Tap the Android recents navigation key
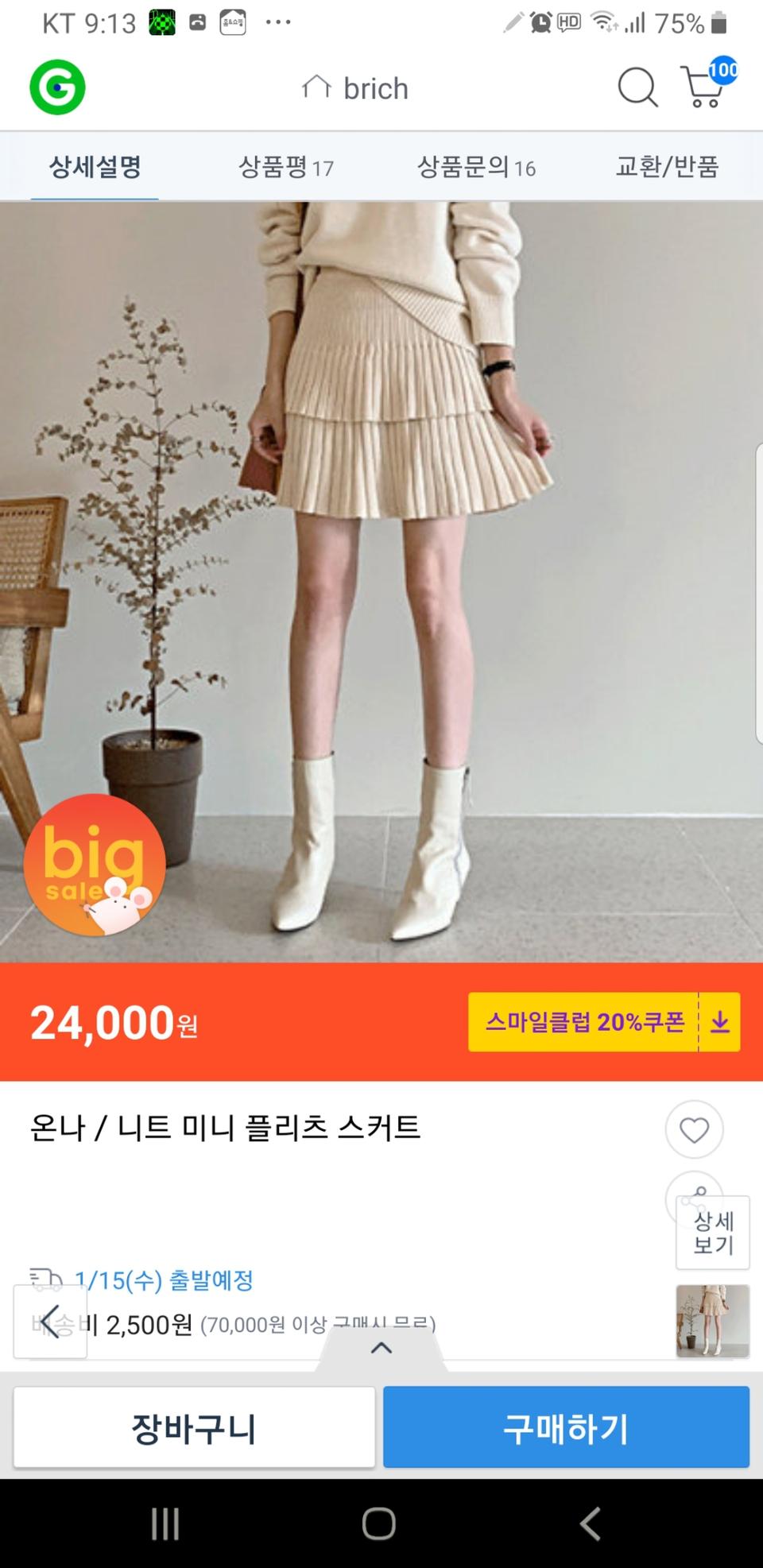Screen dimensions: 763x1568 (x=163, y=1526)
